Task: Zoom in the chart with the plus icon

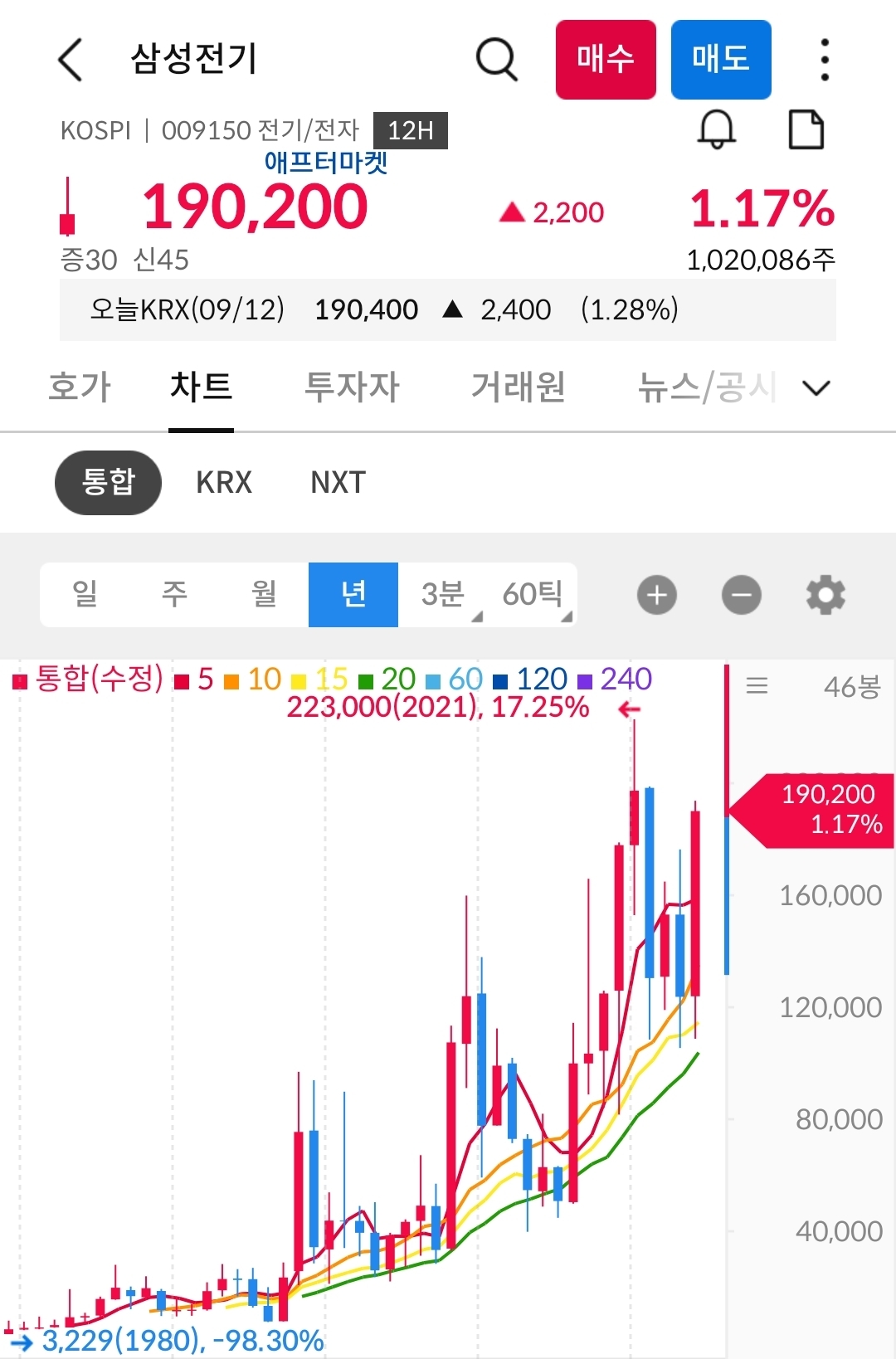Action: (656, 594)
